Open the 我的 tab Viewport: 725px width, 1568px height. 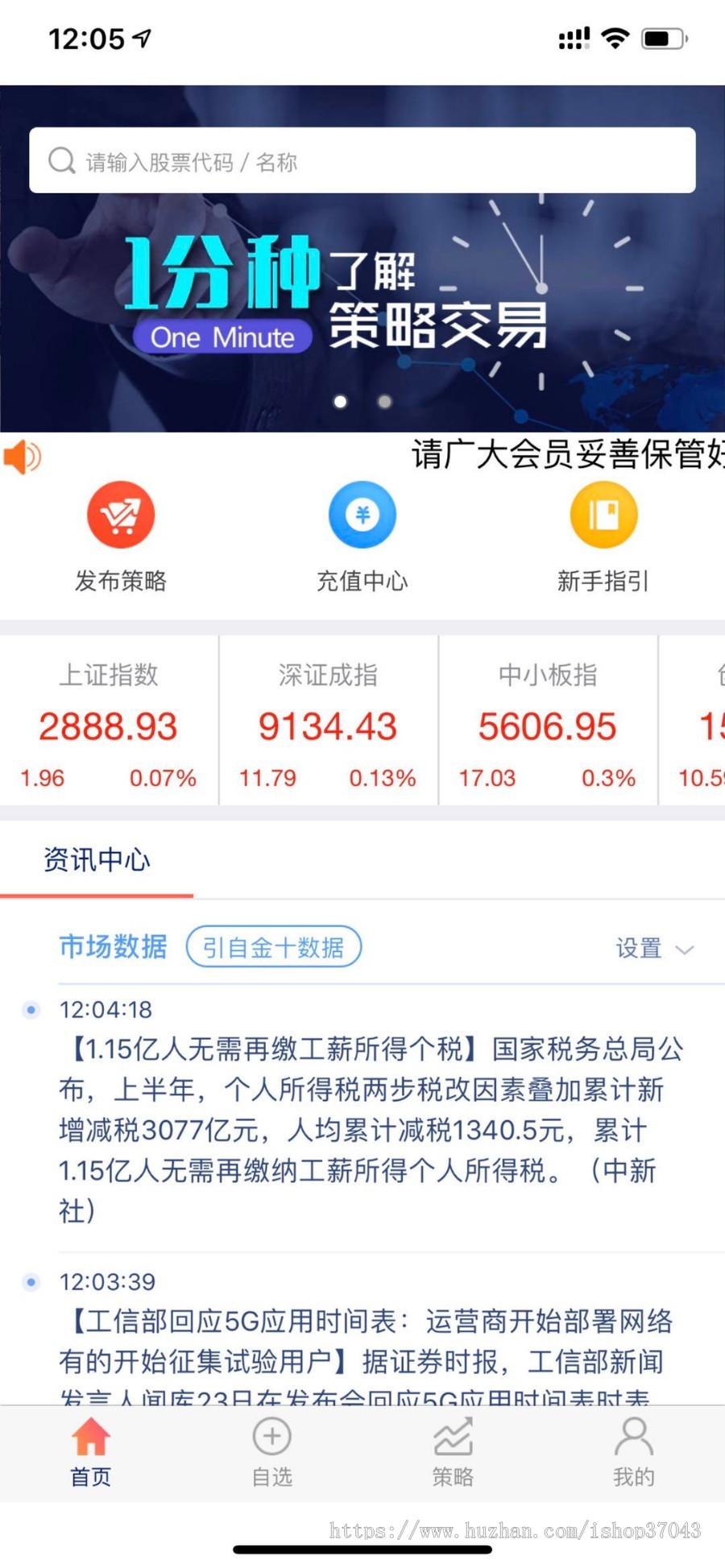click(634, 1452)
